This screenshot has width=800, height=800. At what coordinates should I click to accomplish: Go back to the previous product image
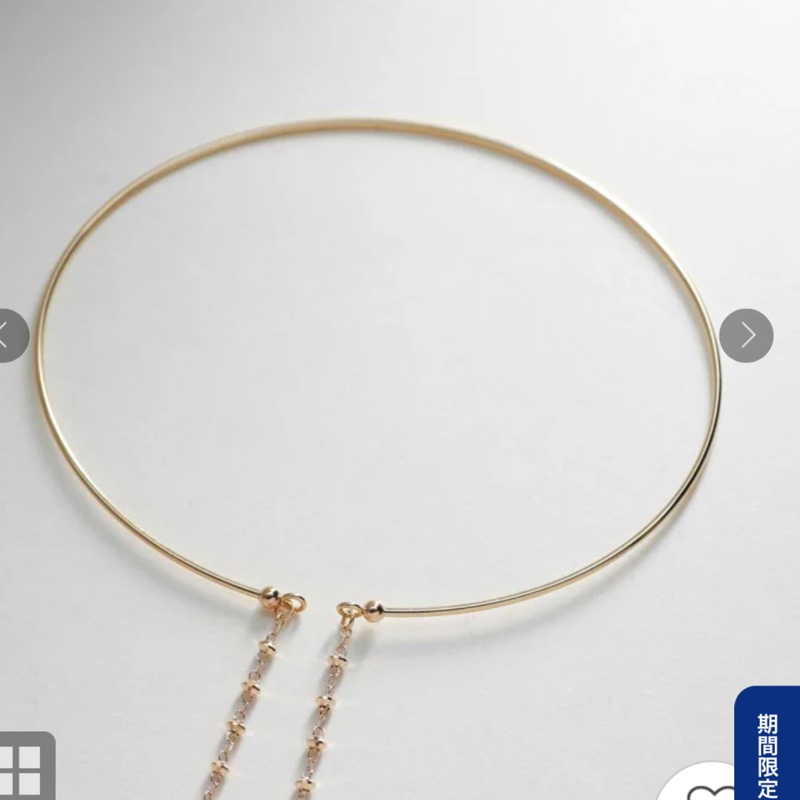coord(9,335)
